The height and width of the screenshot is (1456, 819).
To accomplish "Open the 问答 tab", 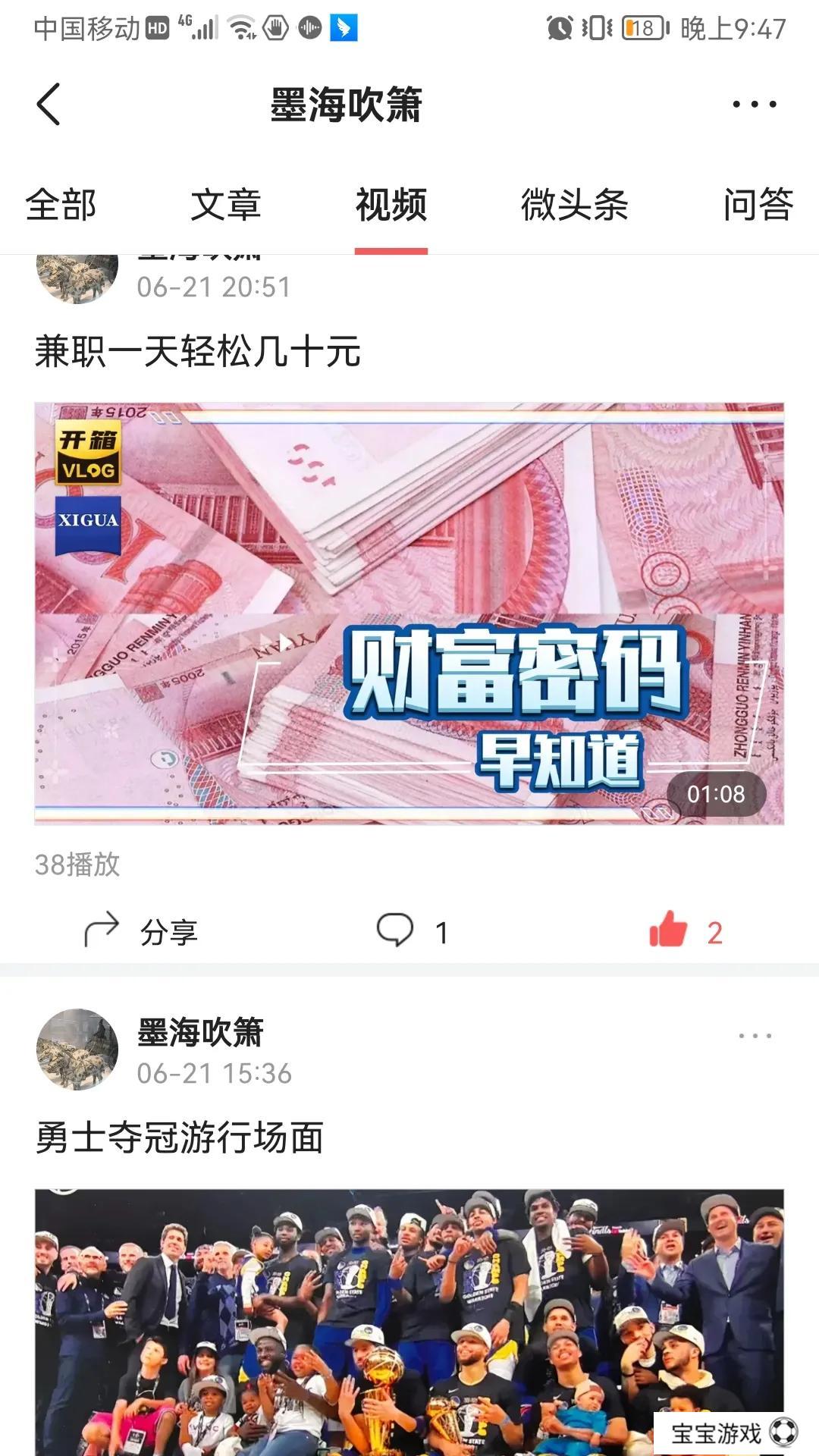I will [758, 205].
